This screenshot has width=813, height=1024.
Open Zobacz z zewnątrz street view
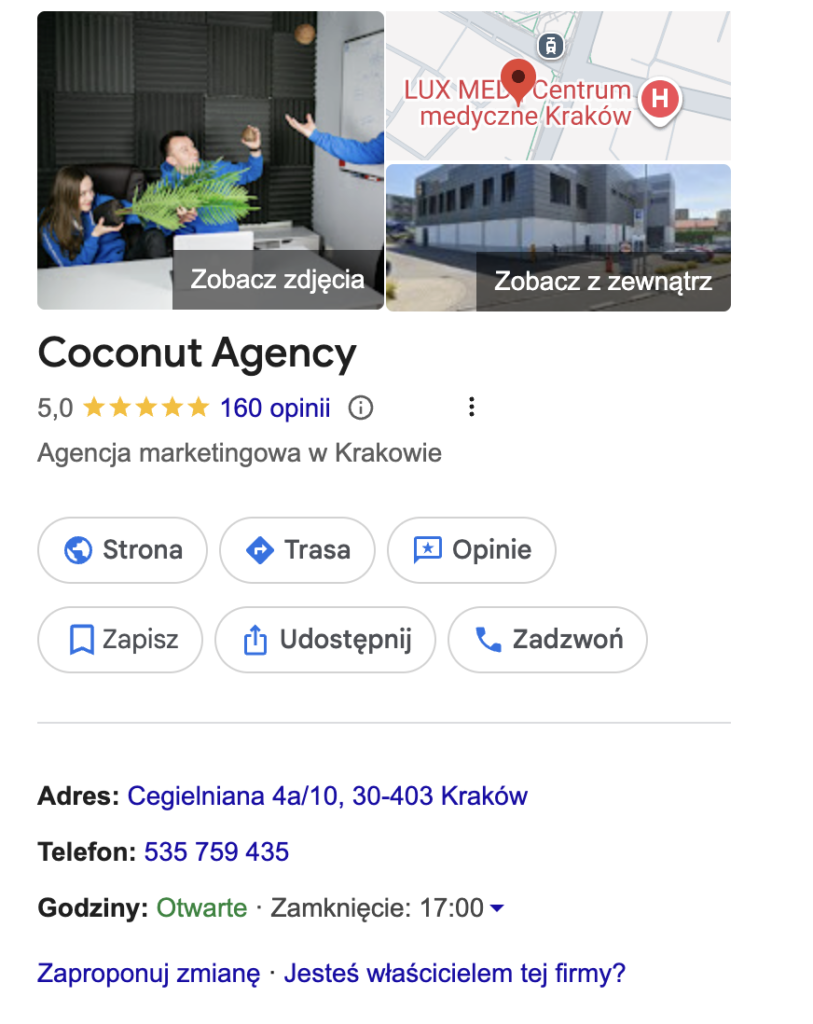(x=558, y=238)
